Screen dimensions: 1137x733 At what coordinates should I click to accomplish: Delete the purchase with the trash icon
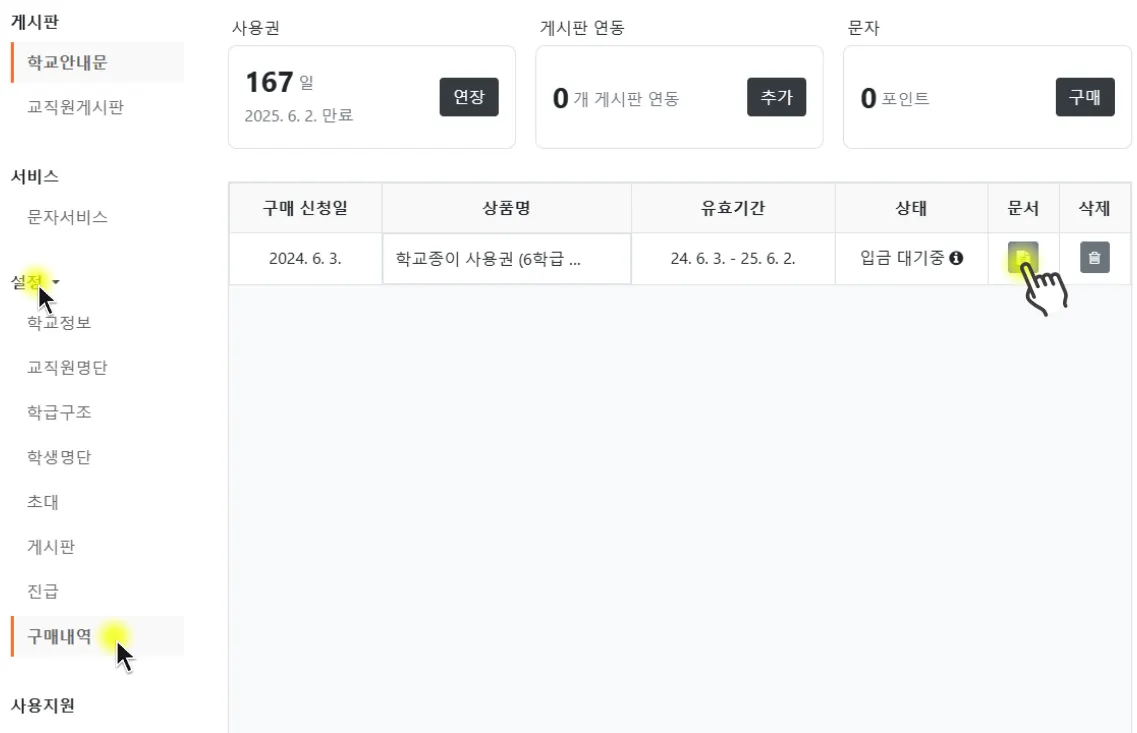(x=1094, y=258)
